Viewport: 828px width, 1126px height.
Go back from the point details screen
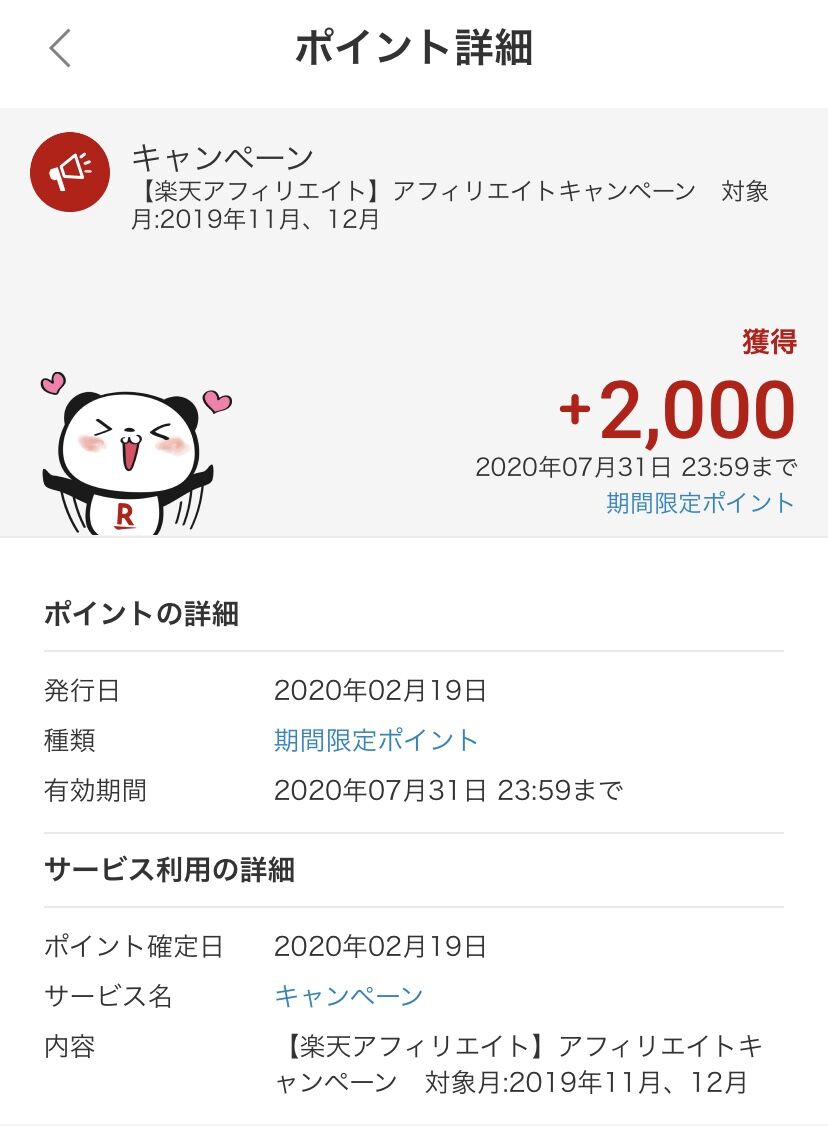coord(60,48)
